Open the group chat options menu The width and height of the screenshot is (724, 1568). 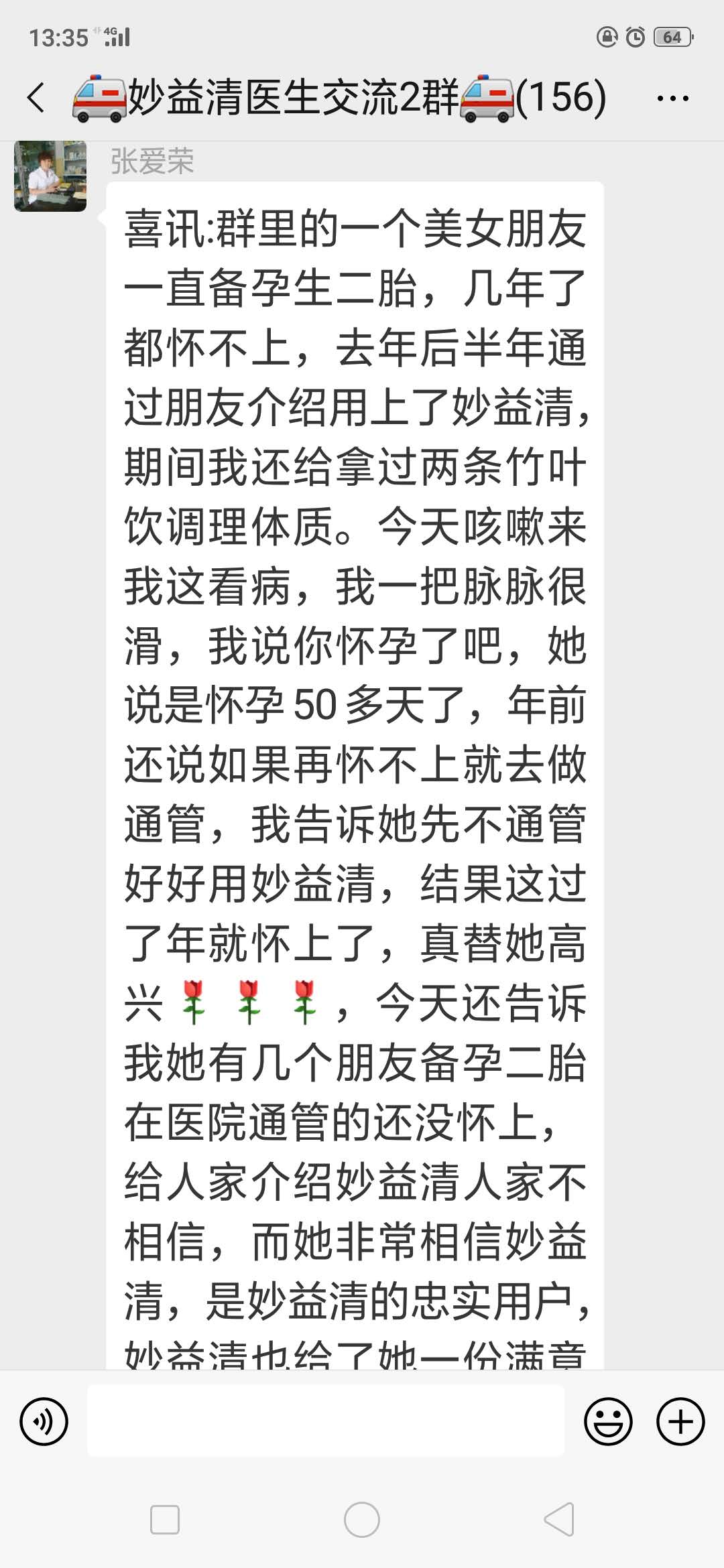point(672,99)
